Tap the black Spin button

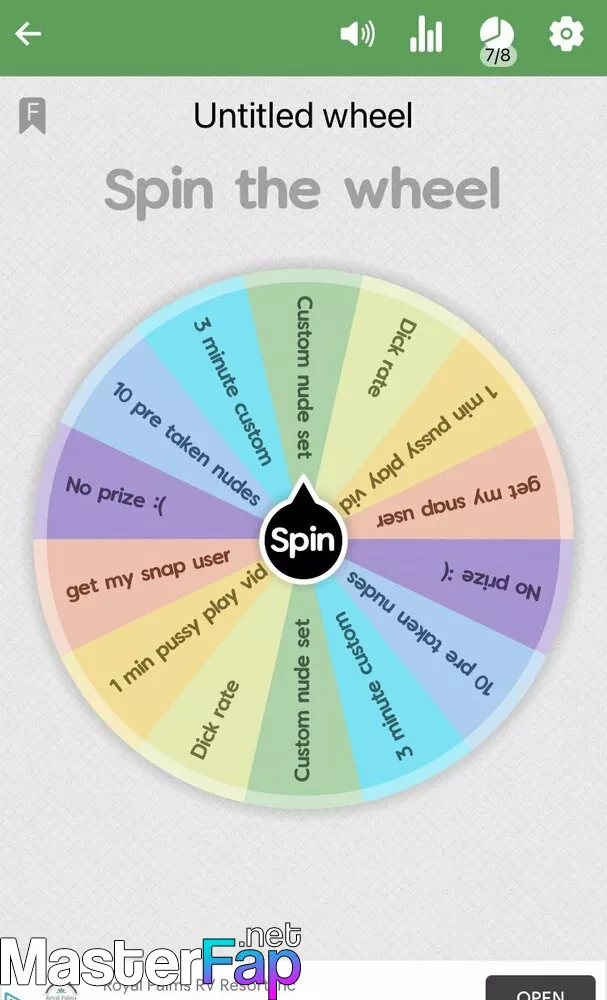point(303,540)
